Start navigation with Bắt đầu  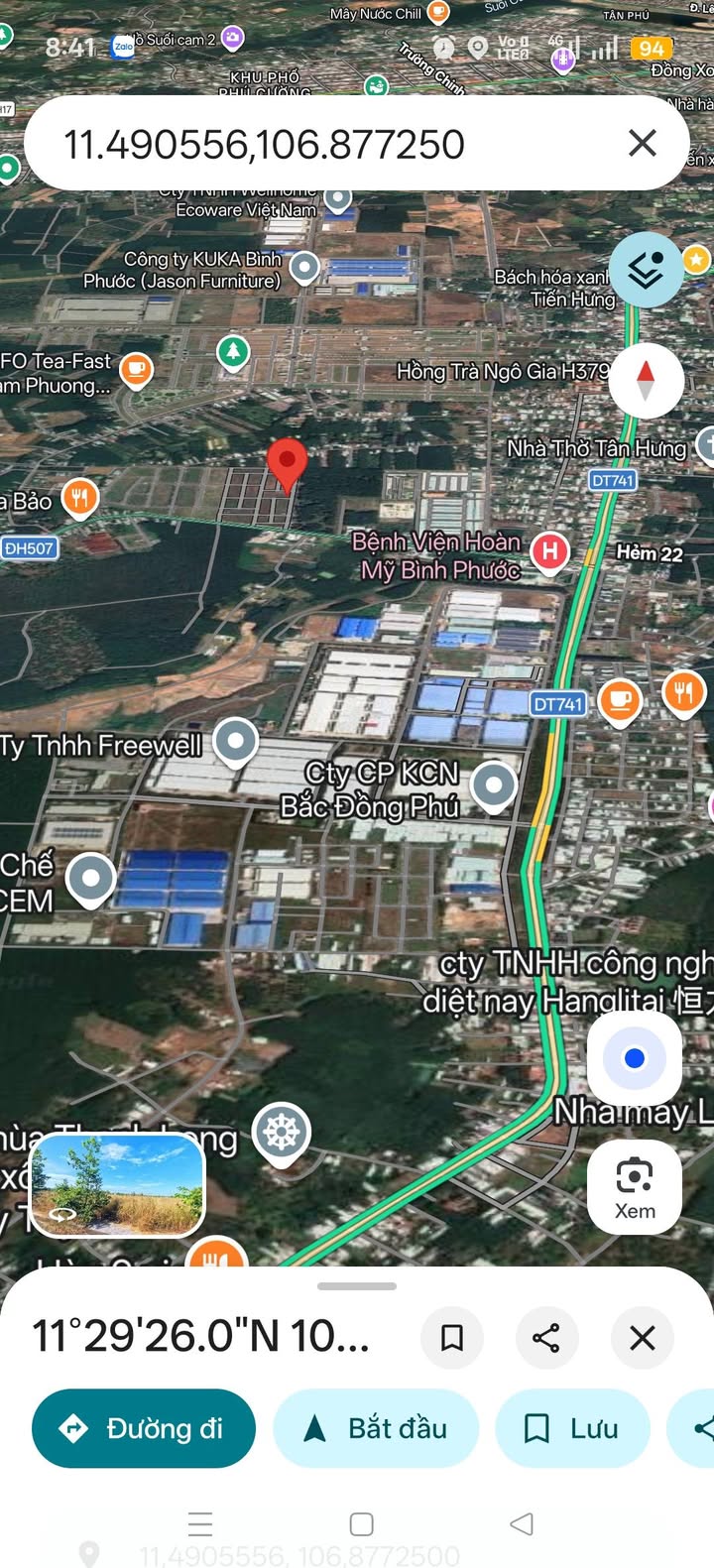(x=376, y=1428)
